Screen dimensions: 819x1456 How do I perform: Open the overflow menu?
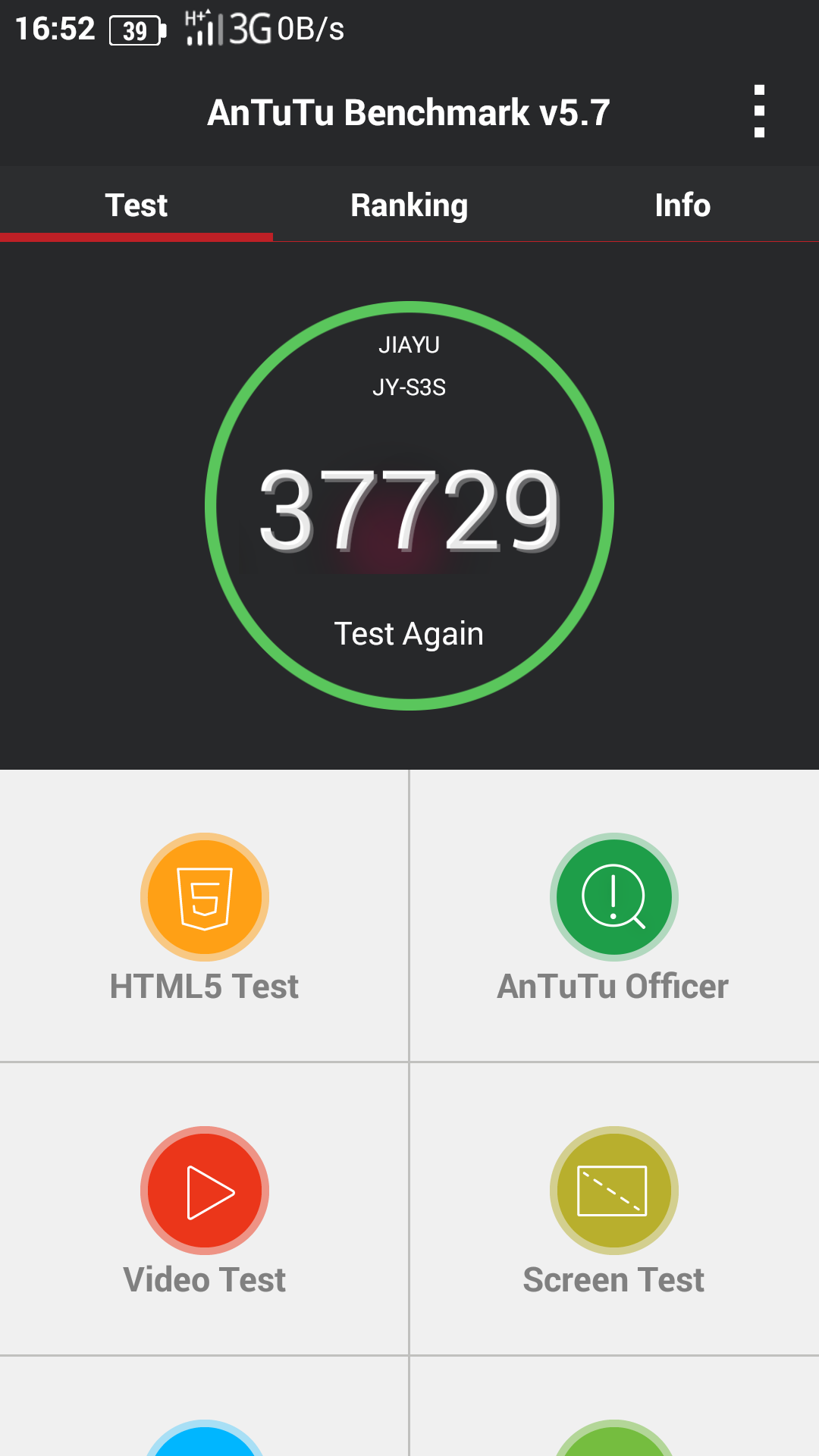pyautogui.click(x=759, y=111)
